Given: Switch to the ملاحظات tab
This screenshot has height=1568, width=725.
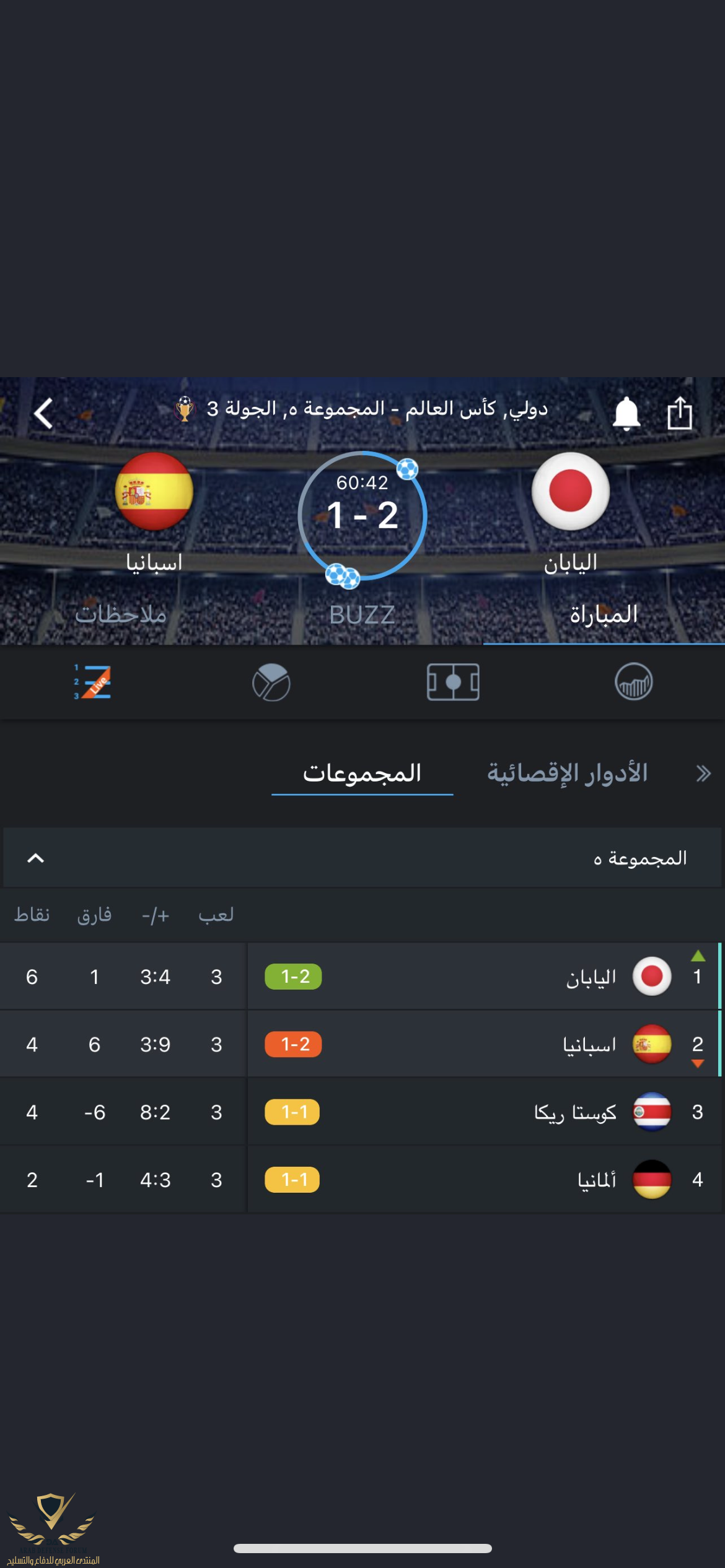Looking at the screenshot, I should tap(121, 615).
